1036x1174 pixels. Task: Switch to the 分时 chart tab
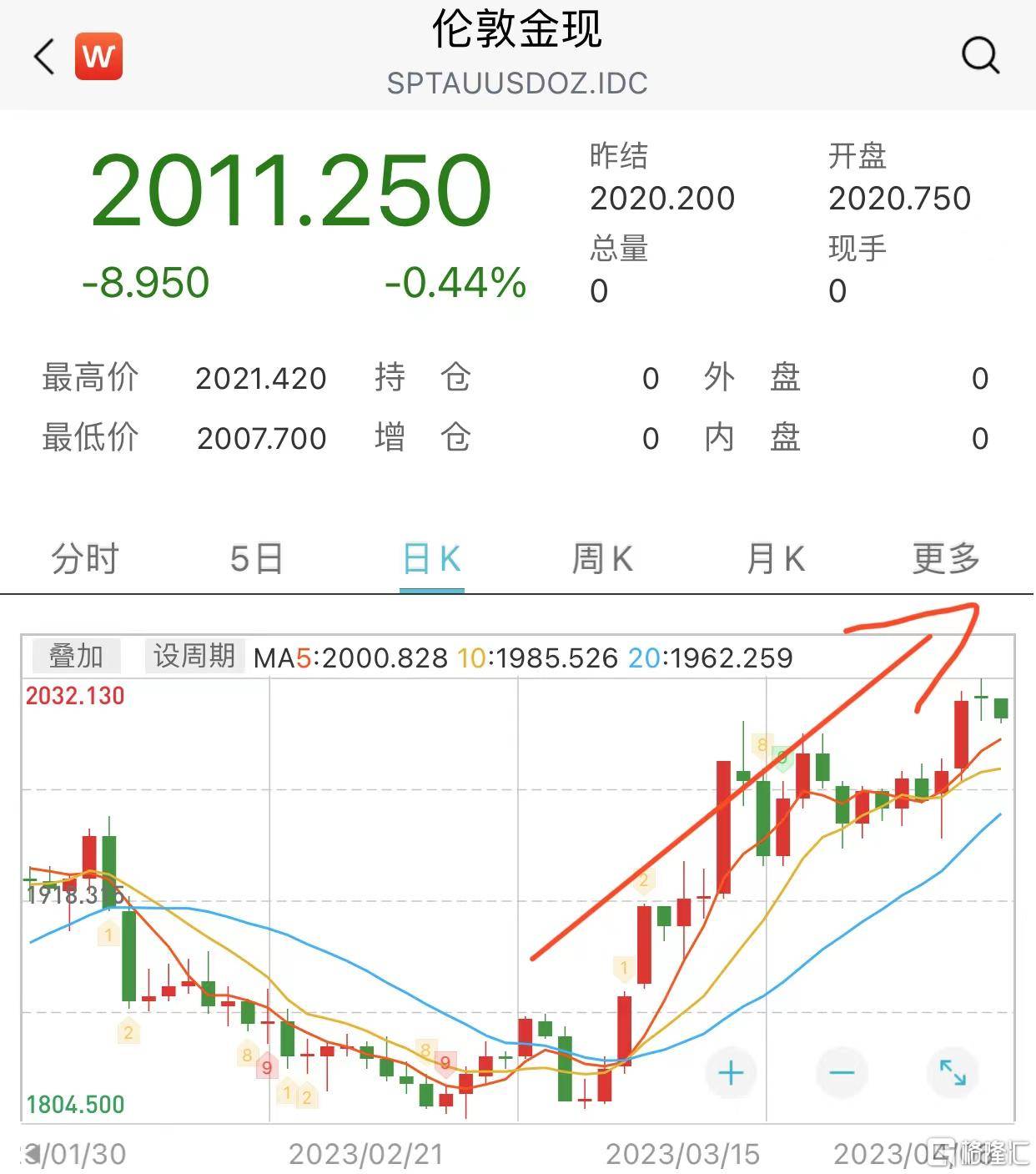point(85,558)
